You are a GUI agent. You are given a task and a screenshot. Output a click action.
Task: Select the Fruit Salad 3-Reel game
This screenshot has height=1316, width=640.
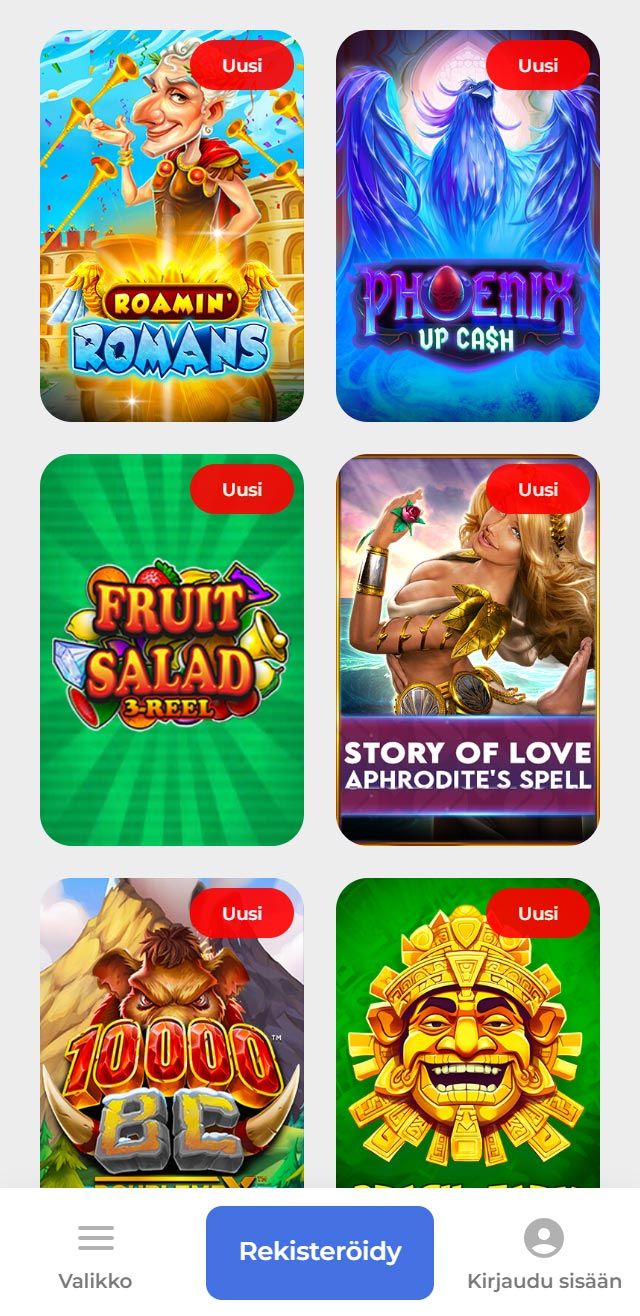pos(171,650)
